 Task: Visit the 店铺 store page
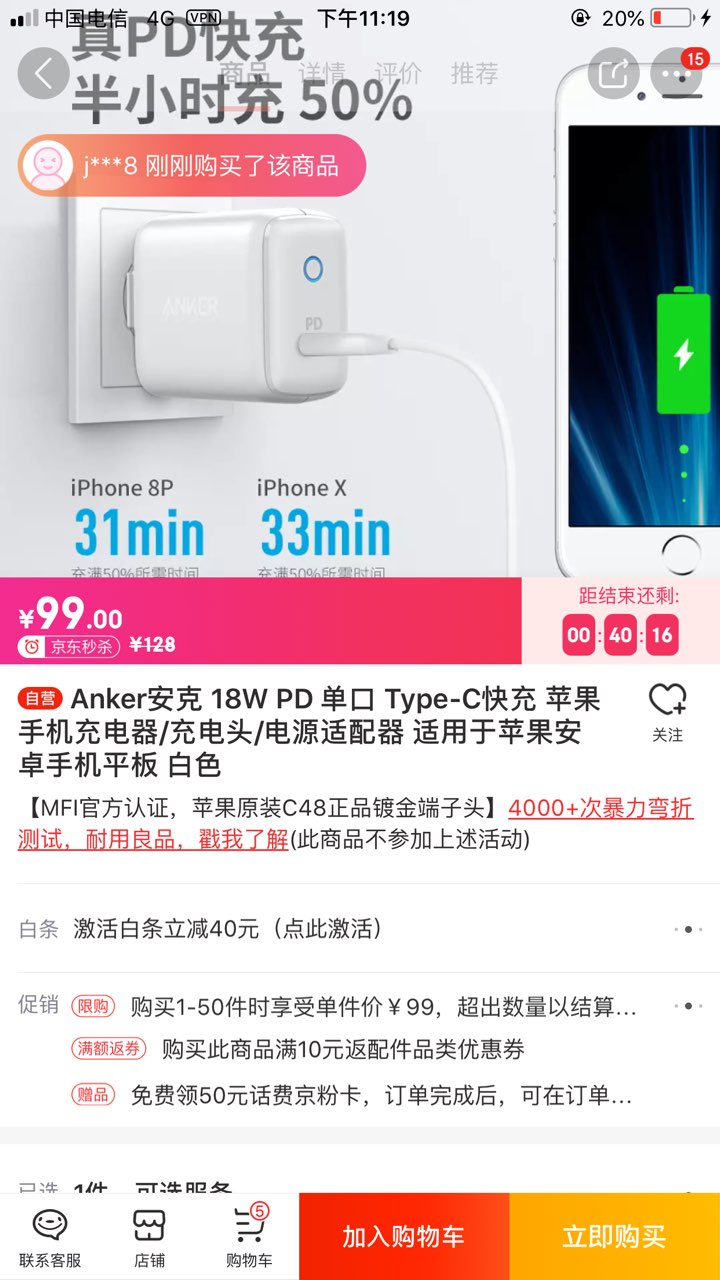click(x=149, y=1237)
